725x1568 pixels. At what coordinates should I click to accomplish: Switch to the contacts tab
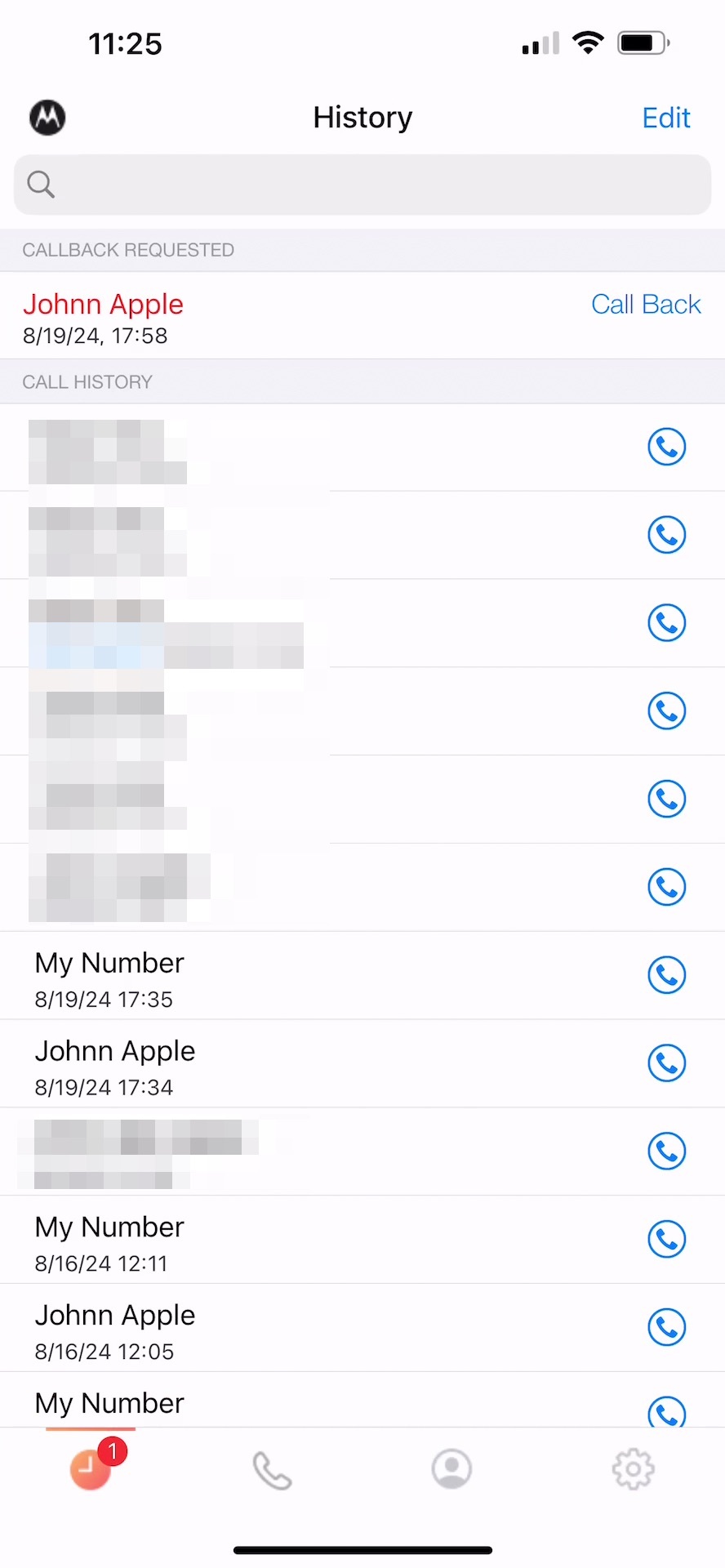451,1469
